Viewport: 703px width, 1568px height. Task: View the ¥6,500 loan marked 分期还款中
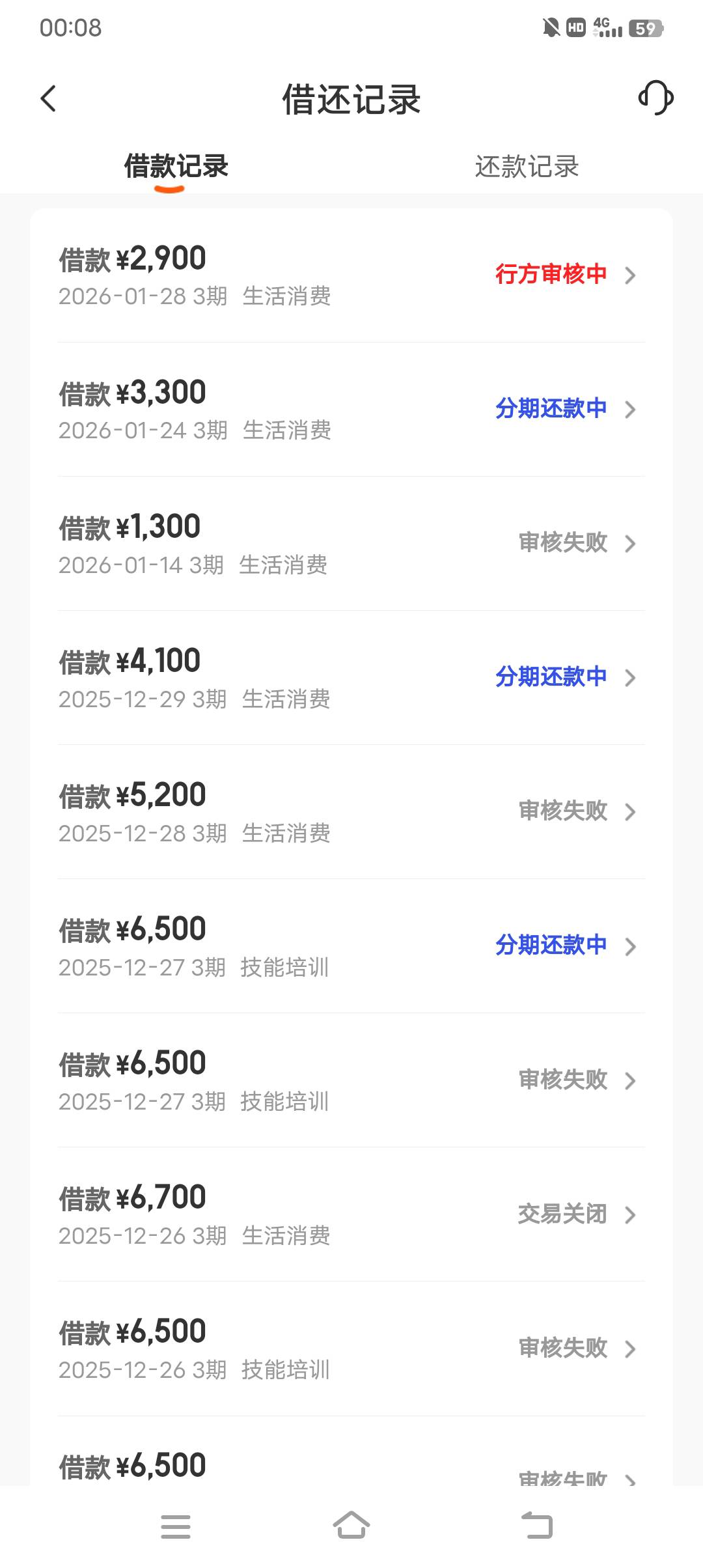coord(351,946)
